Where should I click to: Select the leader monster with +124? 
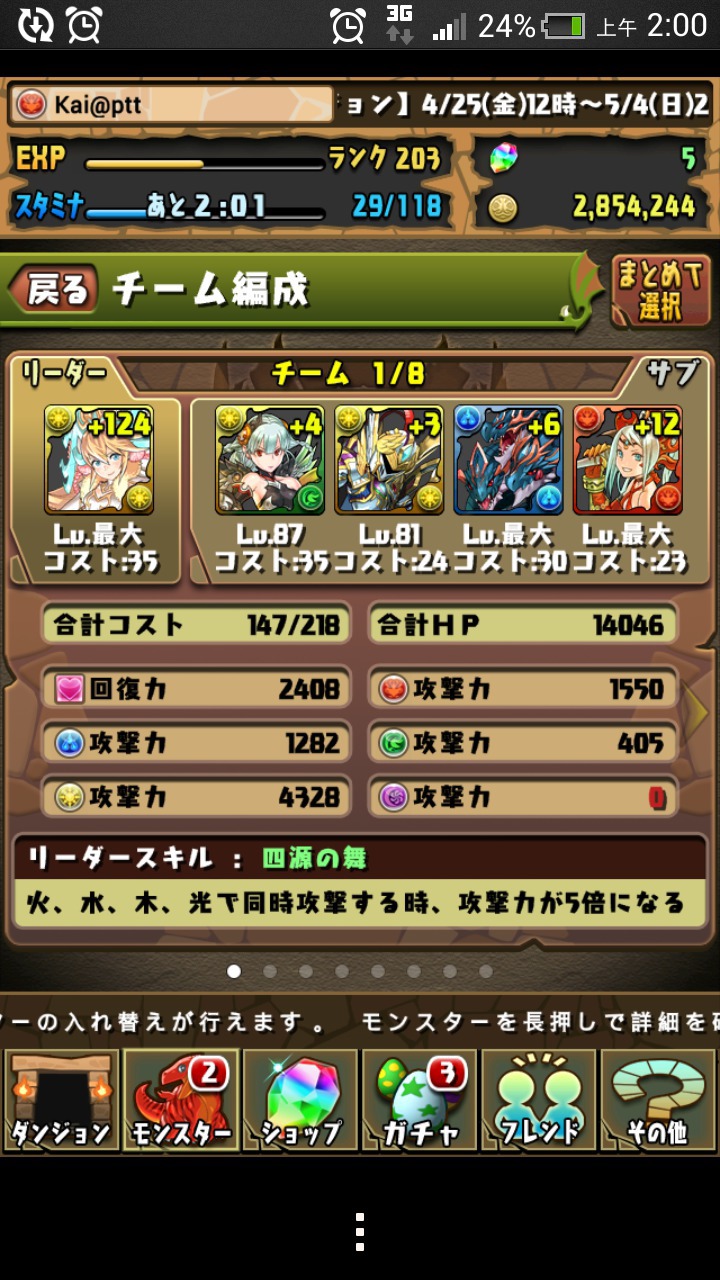click(98, 459)
